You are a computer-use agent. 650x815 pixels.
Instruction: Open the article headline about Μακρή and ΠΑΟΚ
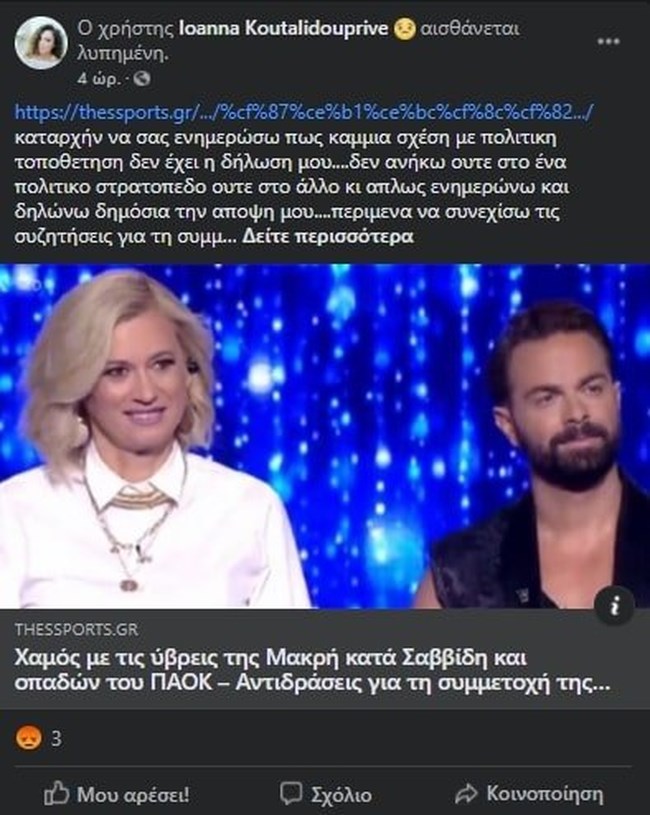310,673
